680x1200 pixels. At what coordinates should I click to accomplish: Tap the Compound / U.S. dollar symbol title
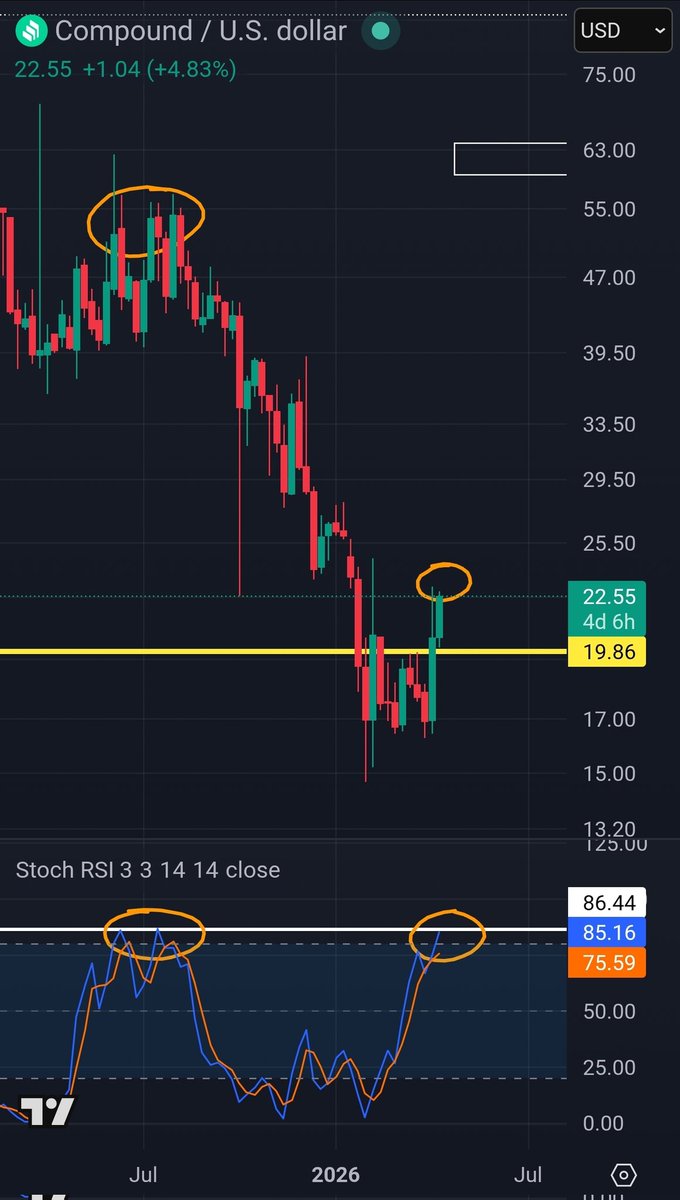200,31
